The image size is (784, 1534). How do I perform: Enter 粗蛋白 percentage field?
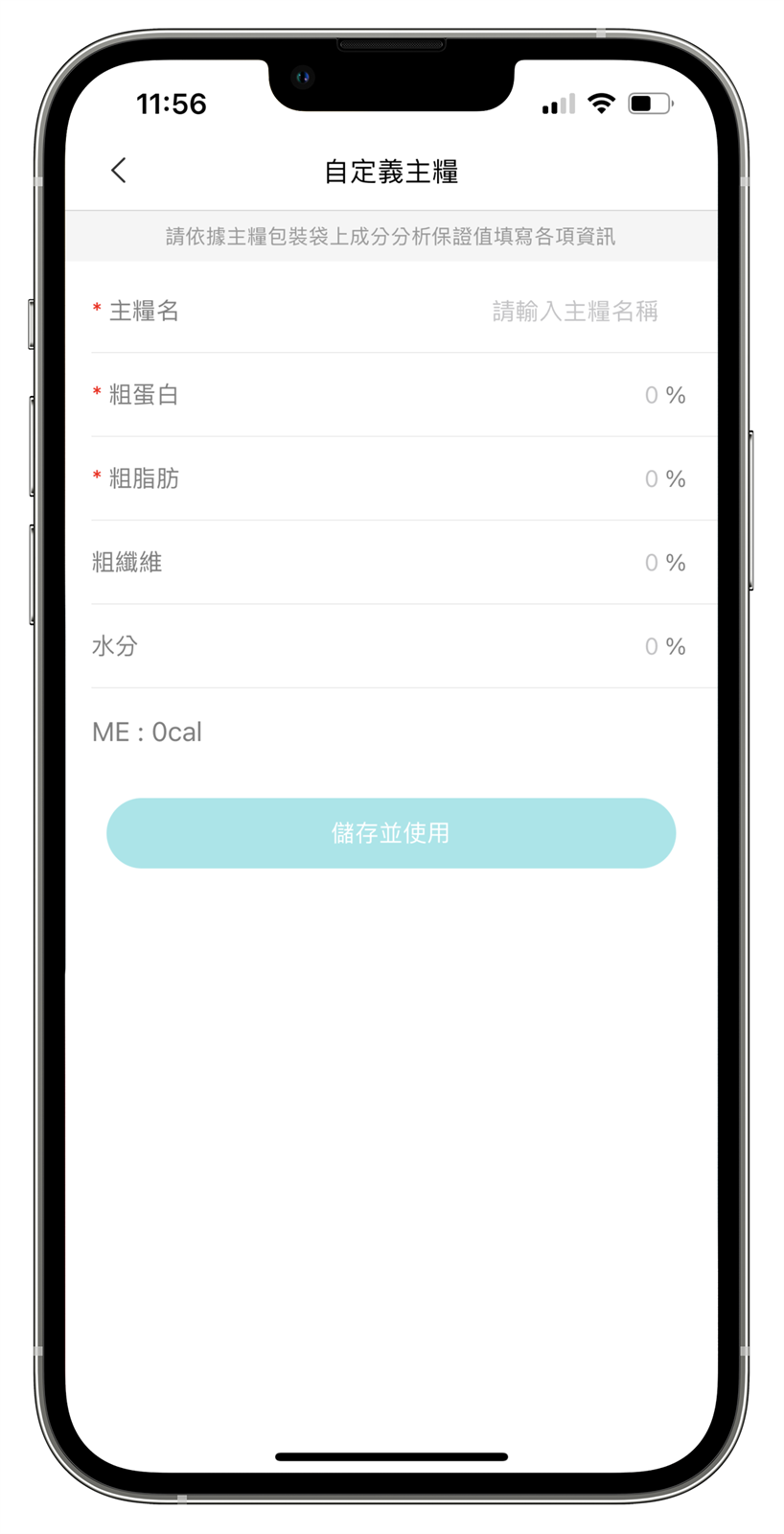(x=651, y=395)
